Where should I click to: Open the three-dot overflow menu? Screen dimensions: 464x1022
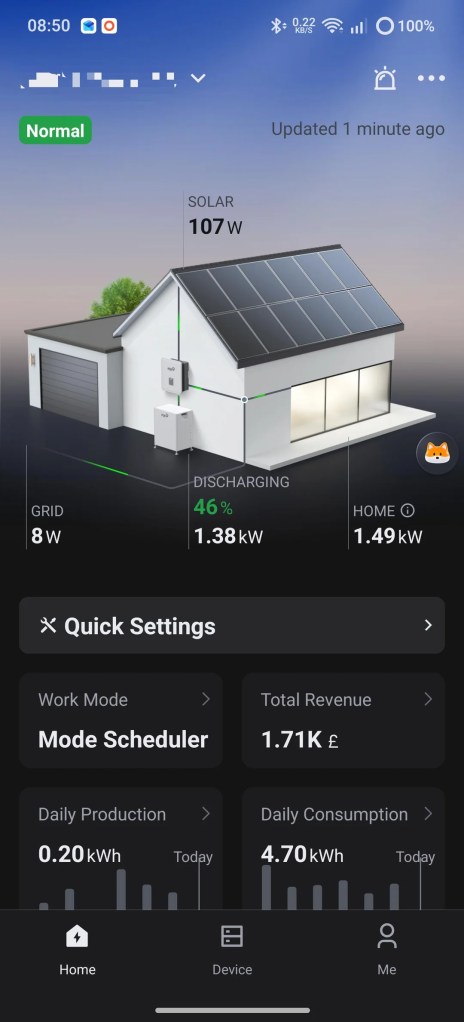point(431,78)
